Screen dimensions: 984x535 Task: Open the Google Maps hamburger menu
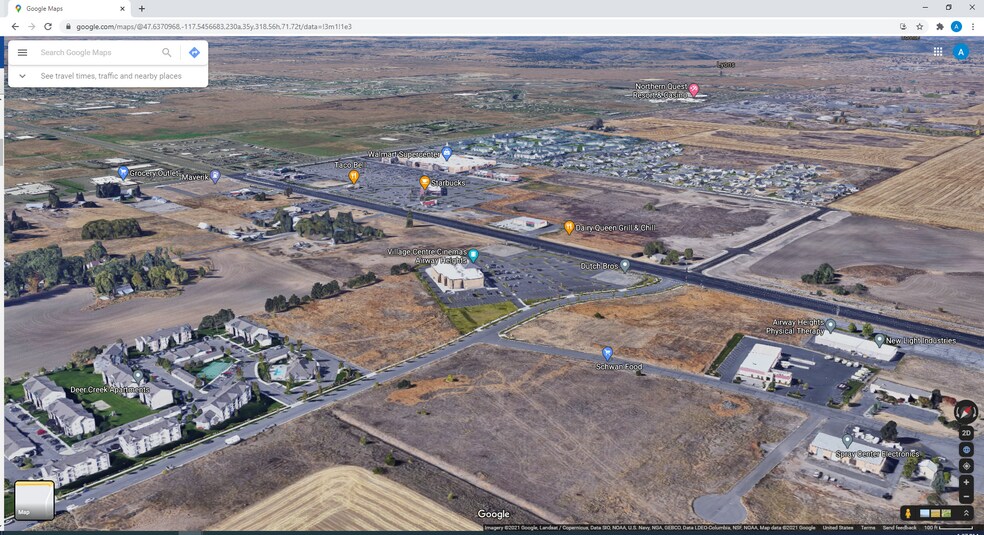pyautogui.click(x=22, y=52)
